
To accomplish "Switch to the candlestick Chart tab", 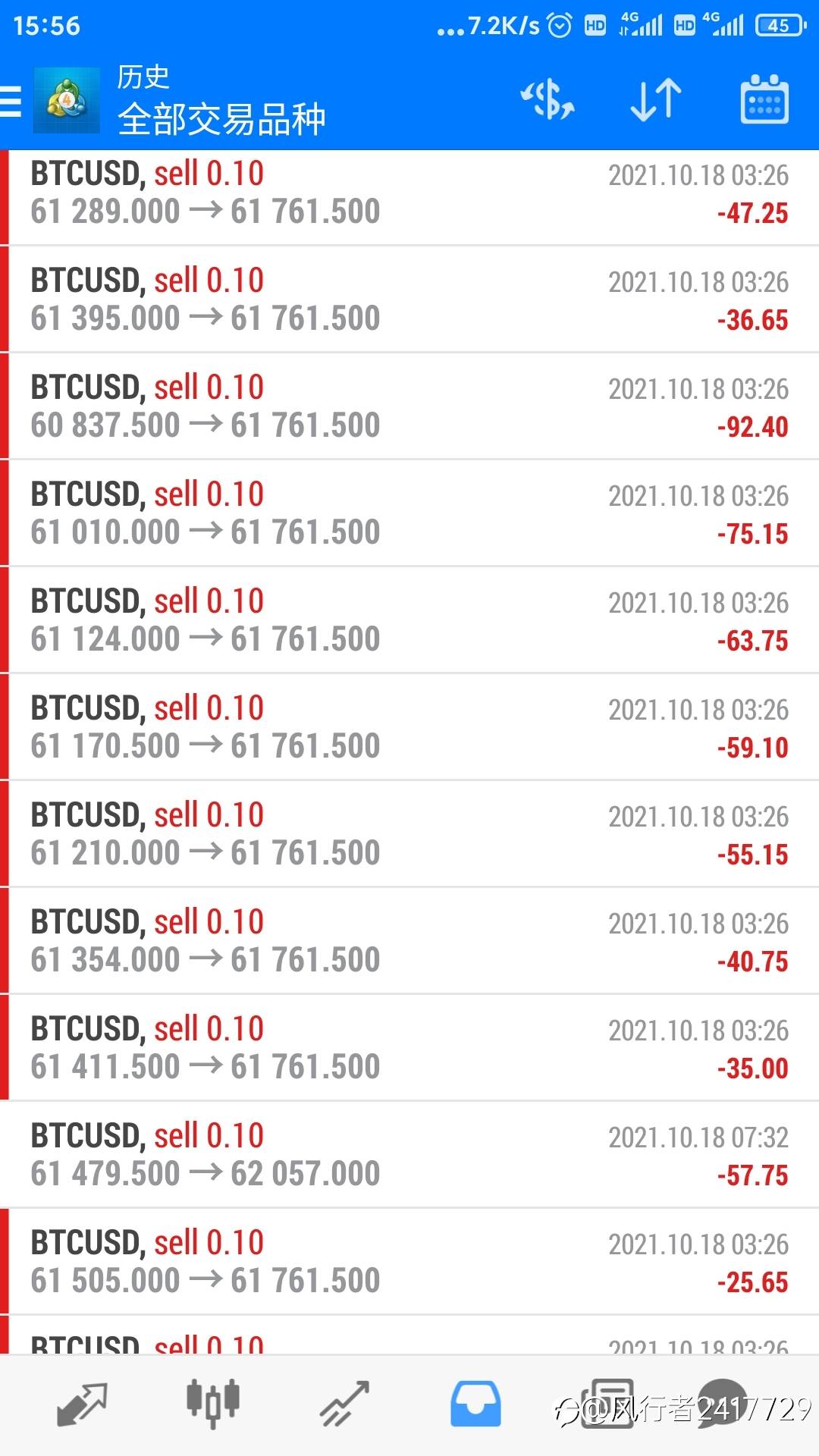I will click(213, 1404).
